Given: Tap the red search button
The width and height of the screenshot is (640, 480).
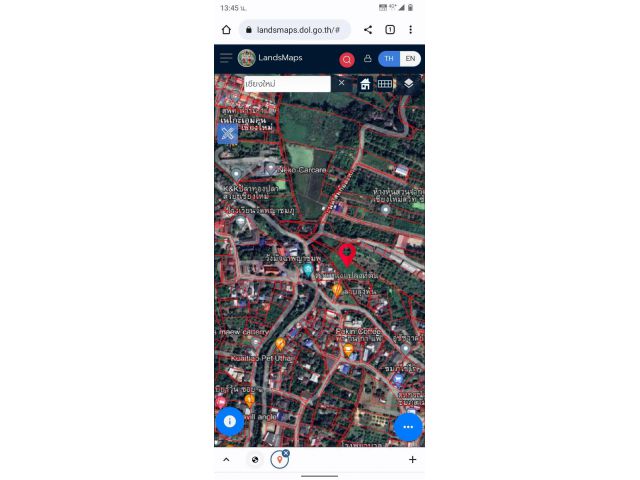Looking at the screenshot, I should coord(347,59).
